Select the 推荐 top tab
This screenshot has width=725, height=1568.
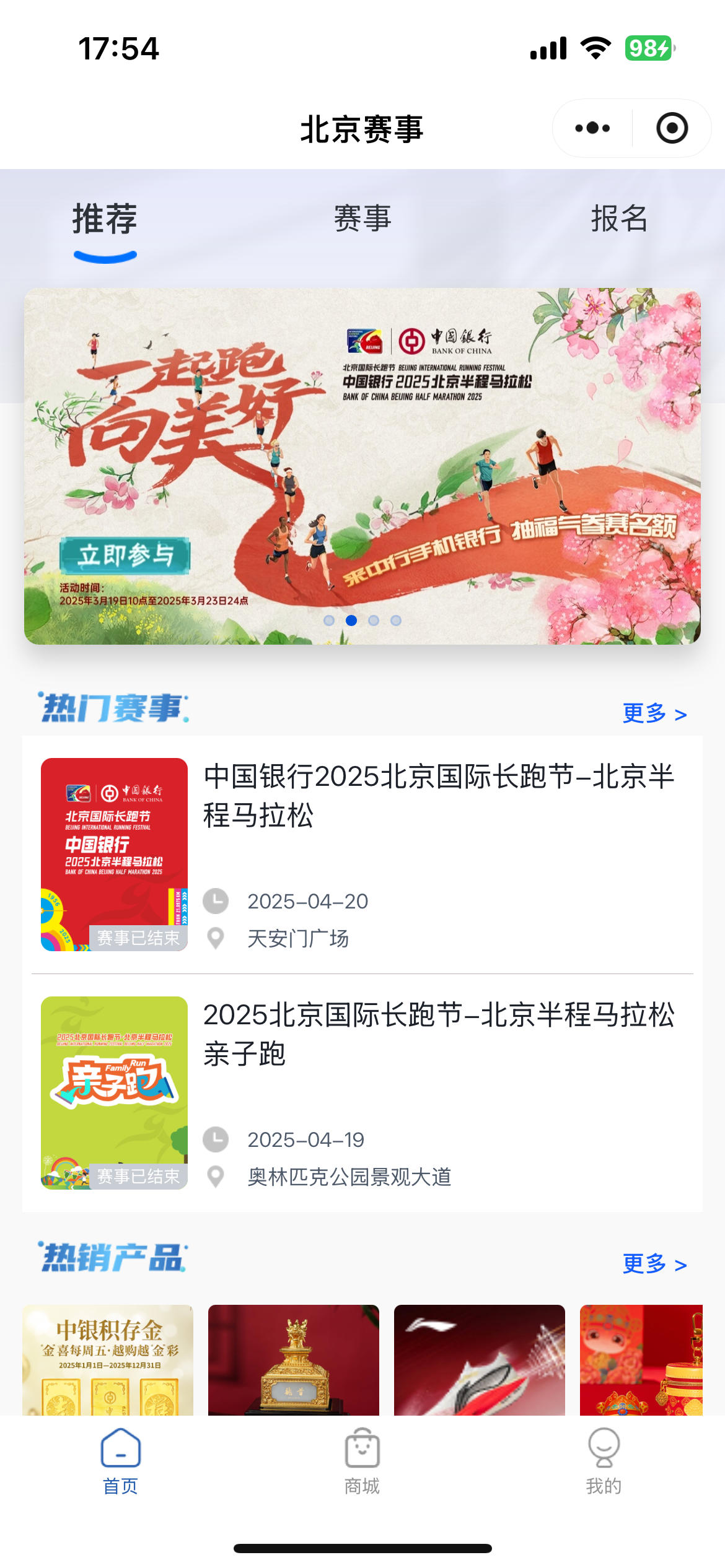105,219
